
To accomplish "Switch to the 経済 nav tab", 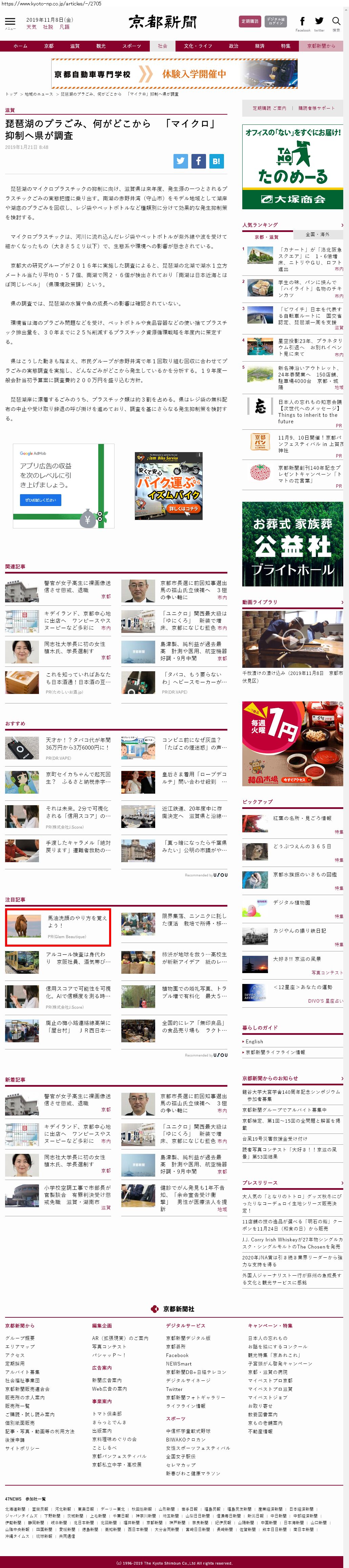I will pos(260,46).
